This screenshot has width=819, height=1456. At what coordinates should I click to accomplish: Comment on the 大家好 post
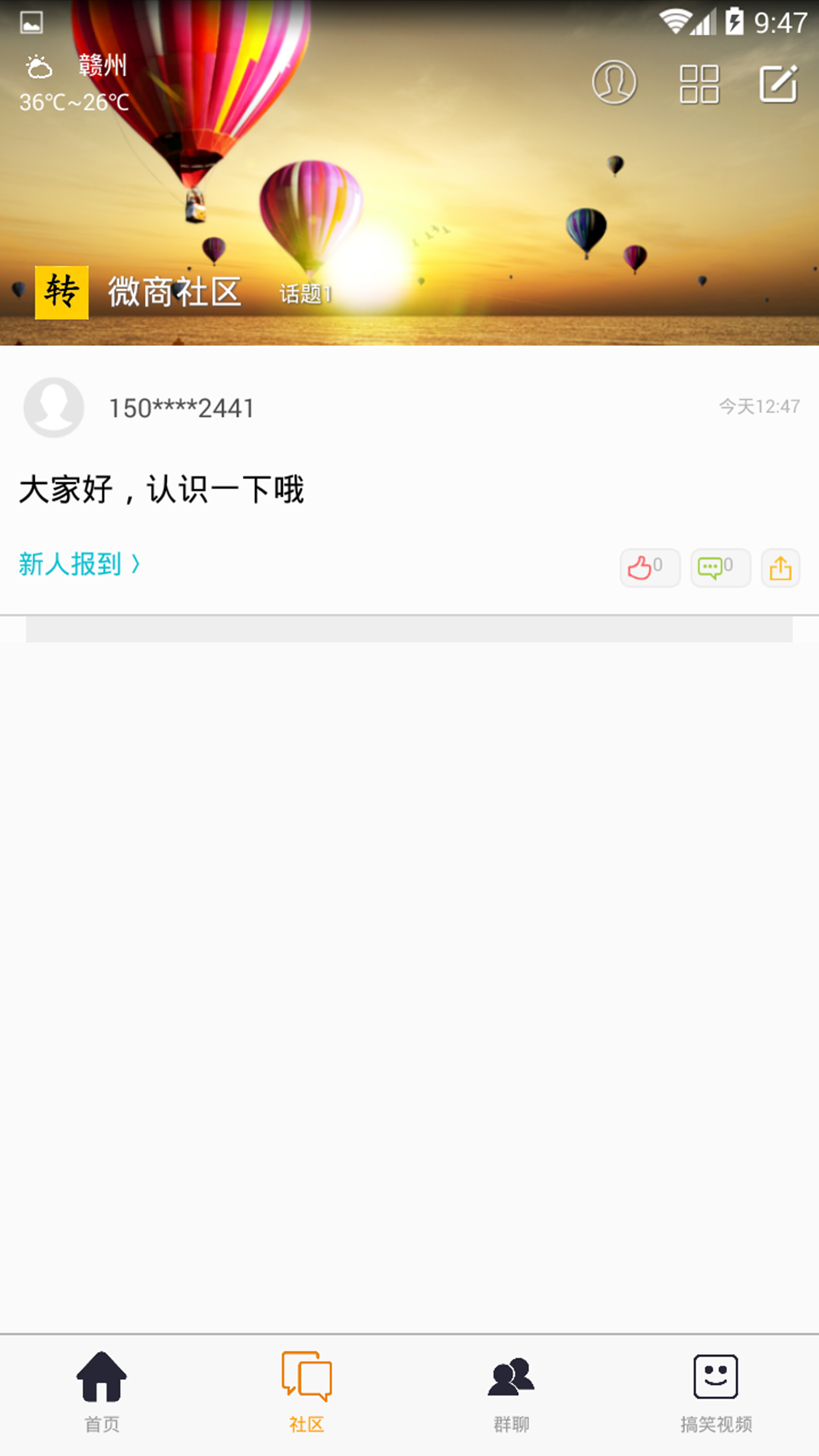[x=720, y=568]
